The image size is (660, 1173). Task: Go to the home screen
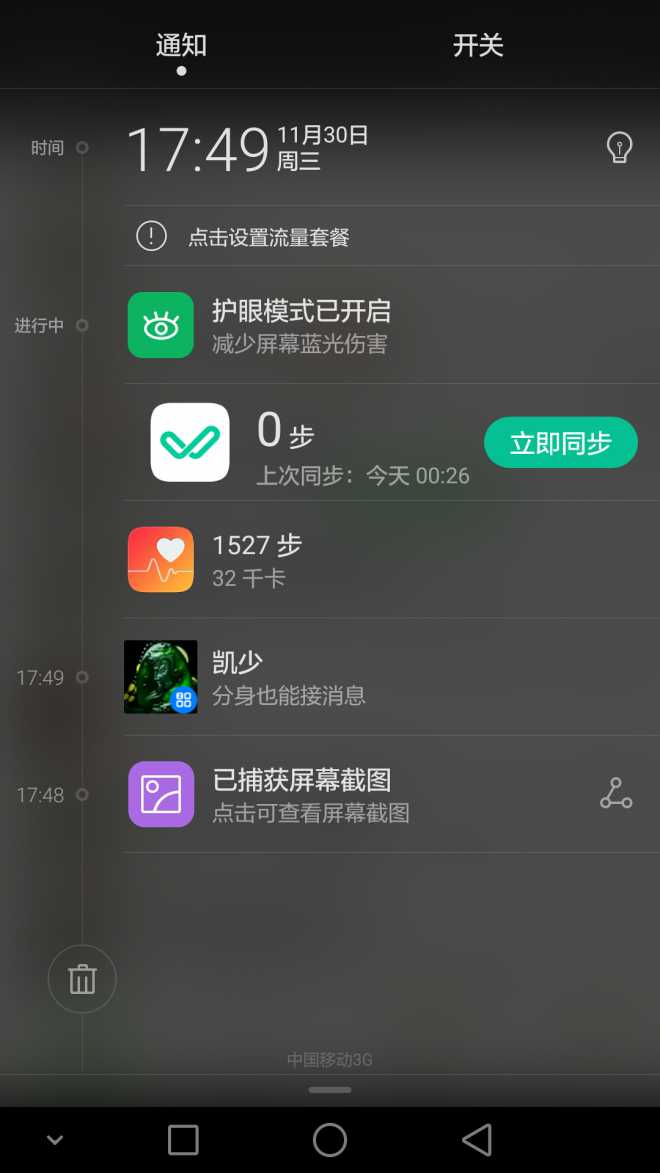(330, 1139)
